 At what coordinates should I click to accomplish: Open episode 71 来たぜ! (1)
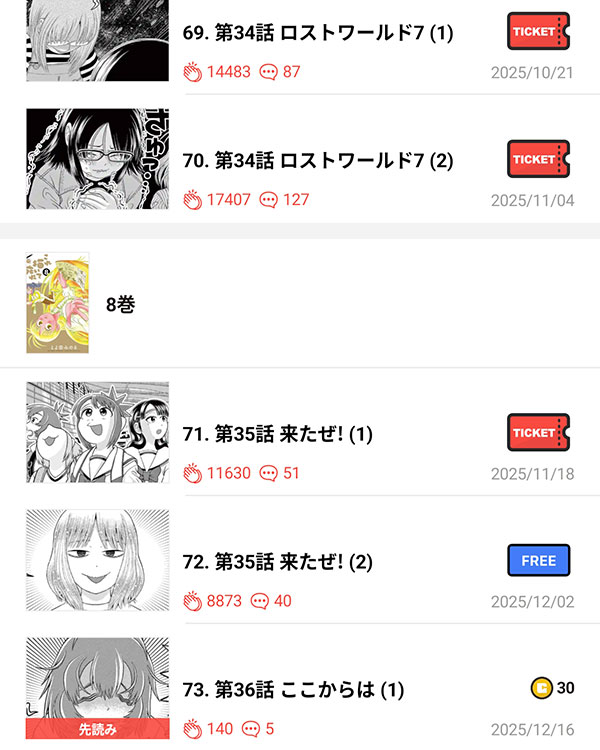pos(278,434)
